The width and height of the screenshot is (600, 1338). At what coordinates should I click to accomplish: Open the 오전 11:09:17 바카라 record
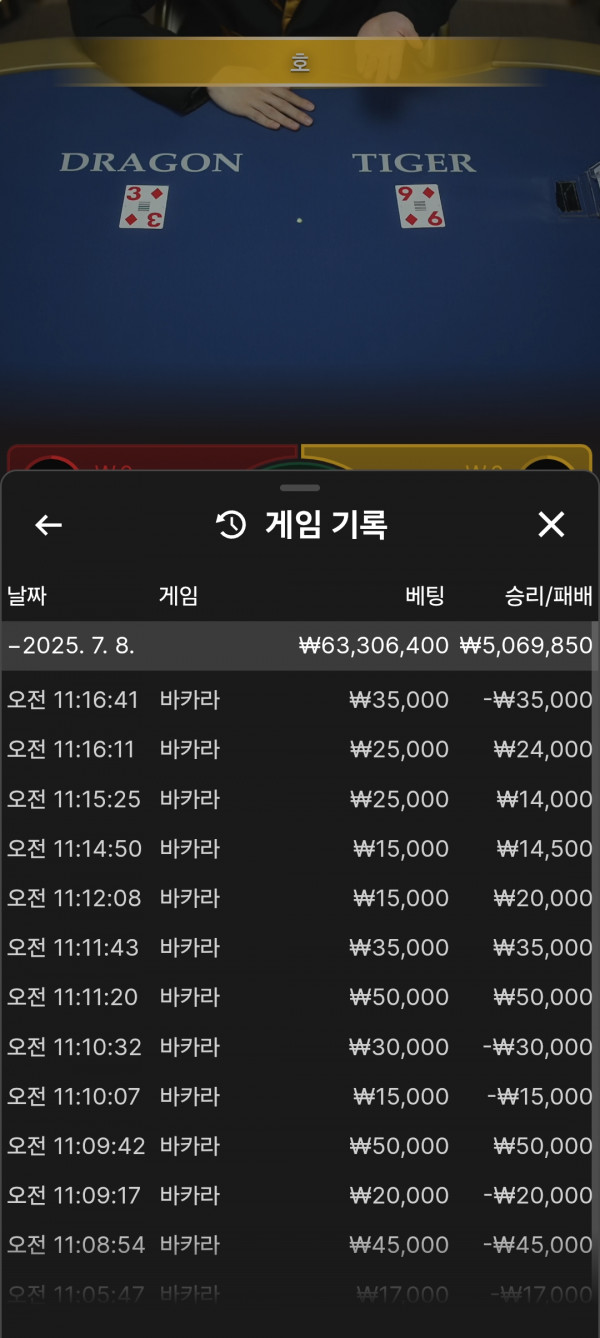[x=300, y=1195]
